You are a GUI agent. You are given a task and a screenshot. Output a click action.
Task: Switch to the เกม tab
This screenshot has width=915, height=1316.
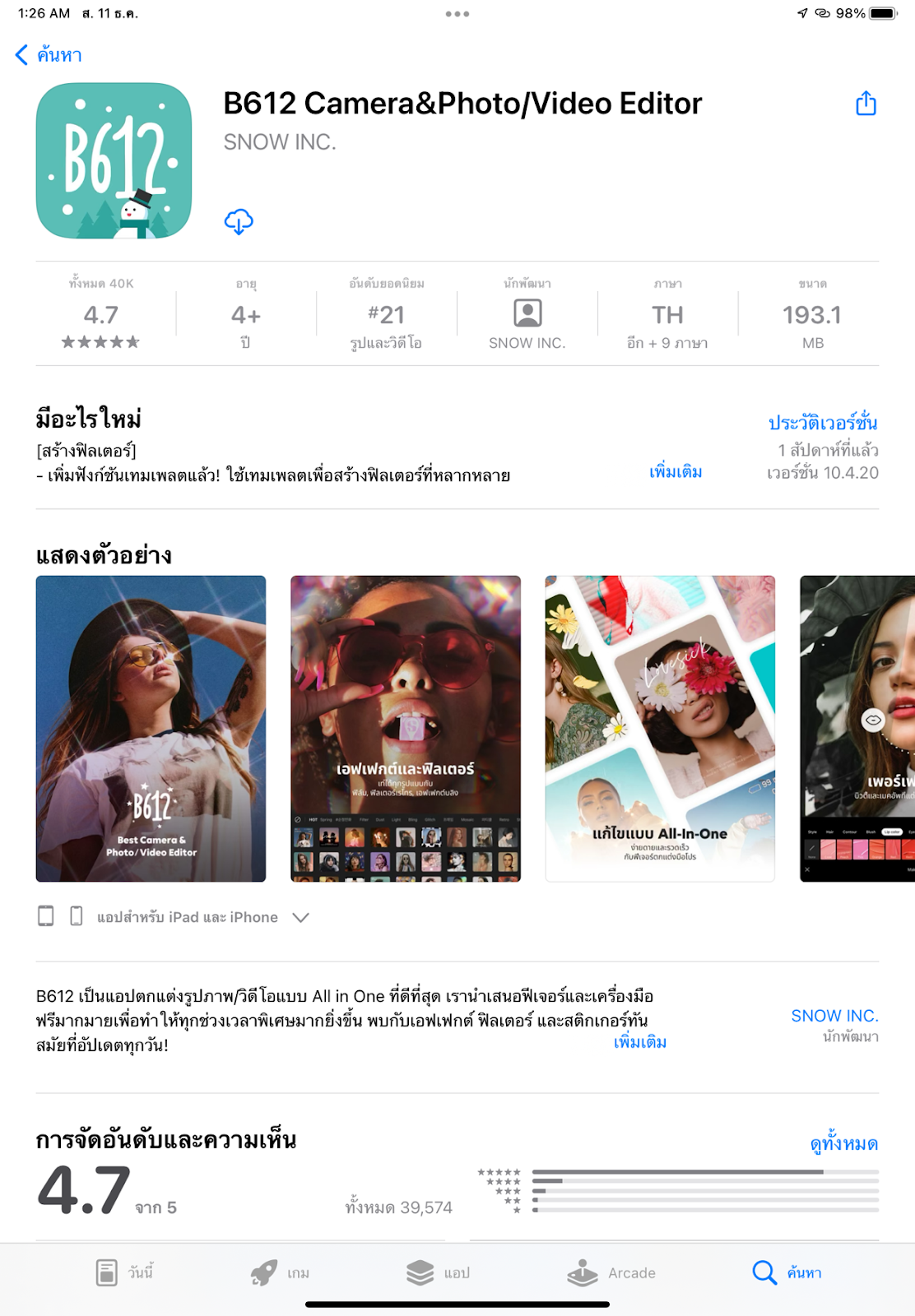point(280,1272)
